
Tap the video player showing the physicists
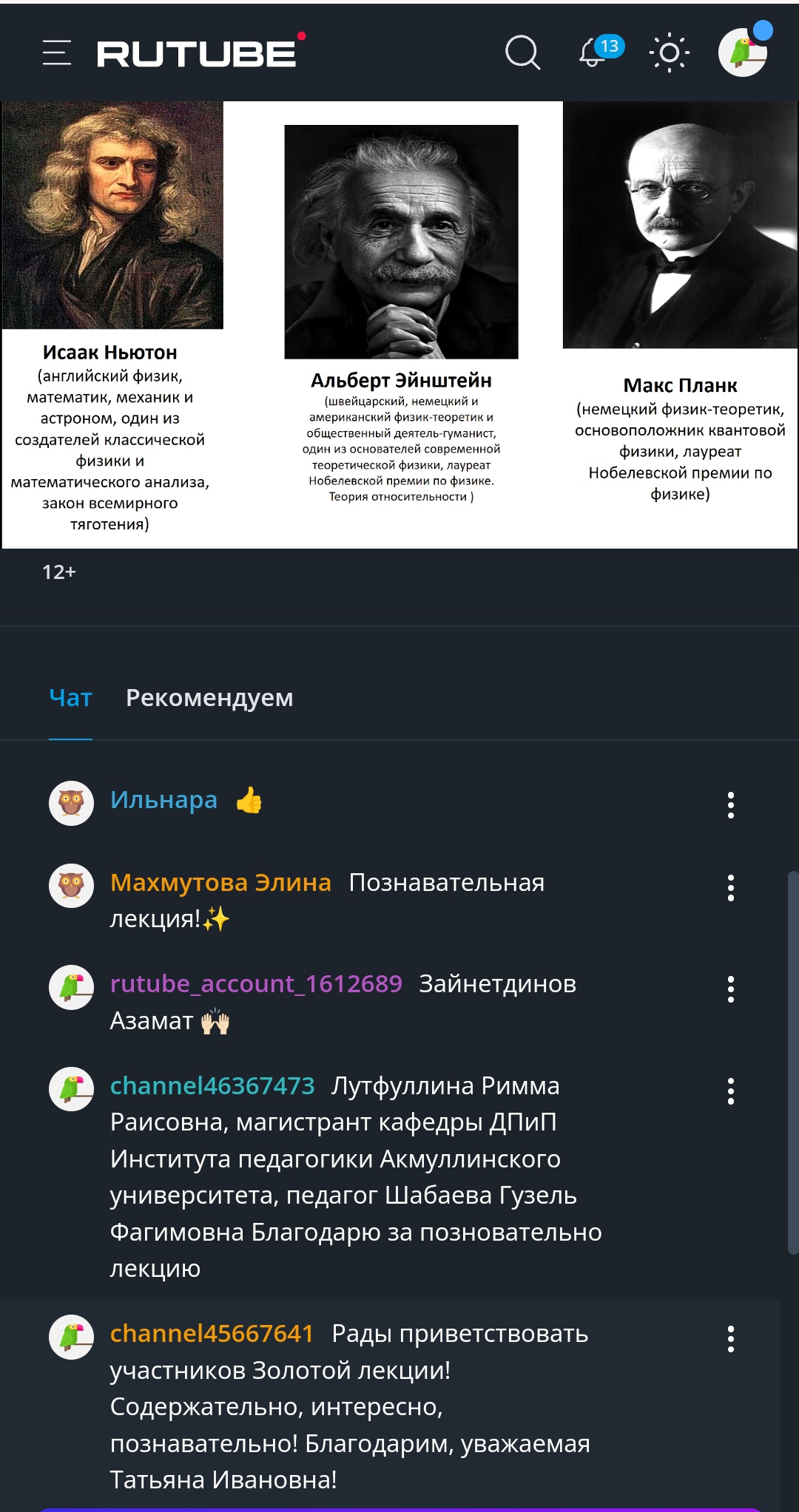tap(399, 325)
